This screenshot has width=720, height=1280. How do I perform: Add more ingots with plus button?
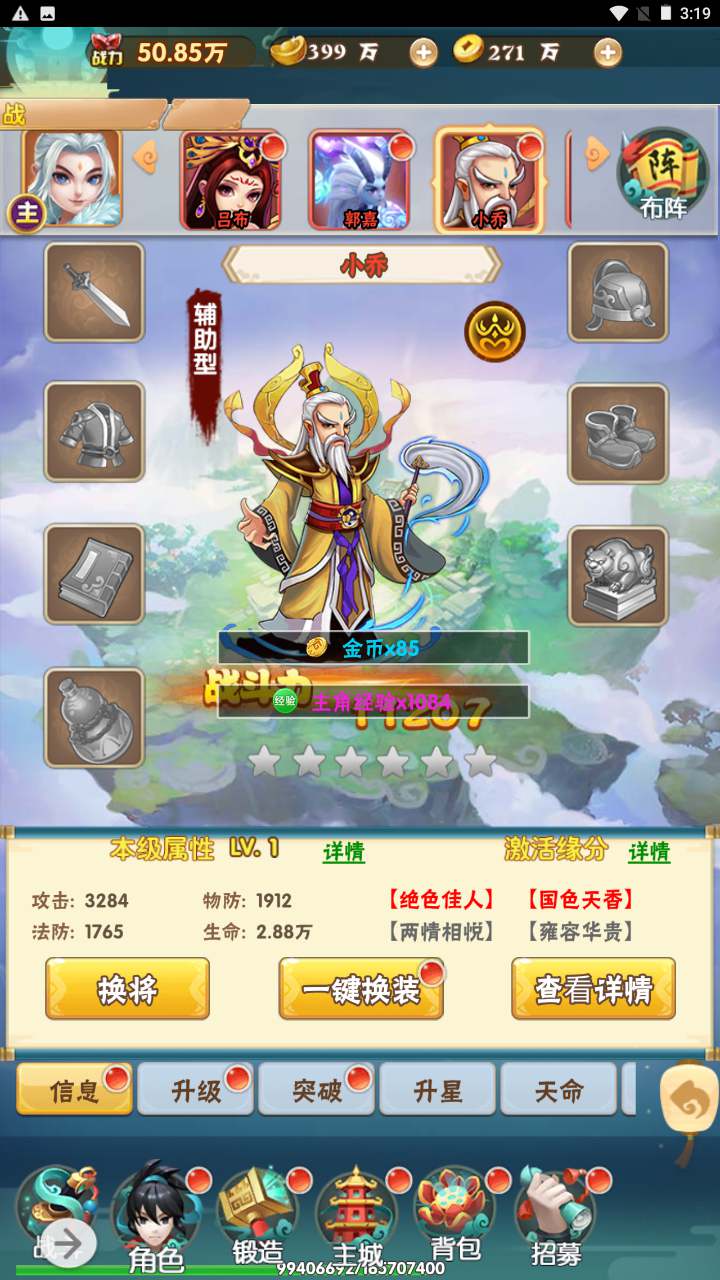point(424,53)
